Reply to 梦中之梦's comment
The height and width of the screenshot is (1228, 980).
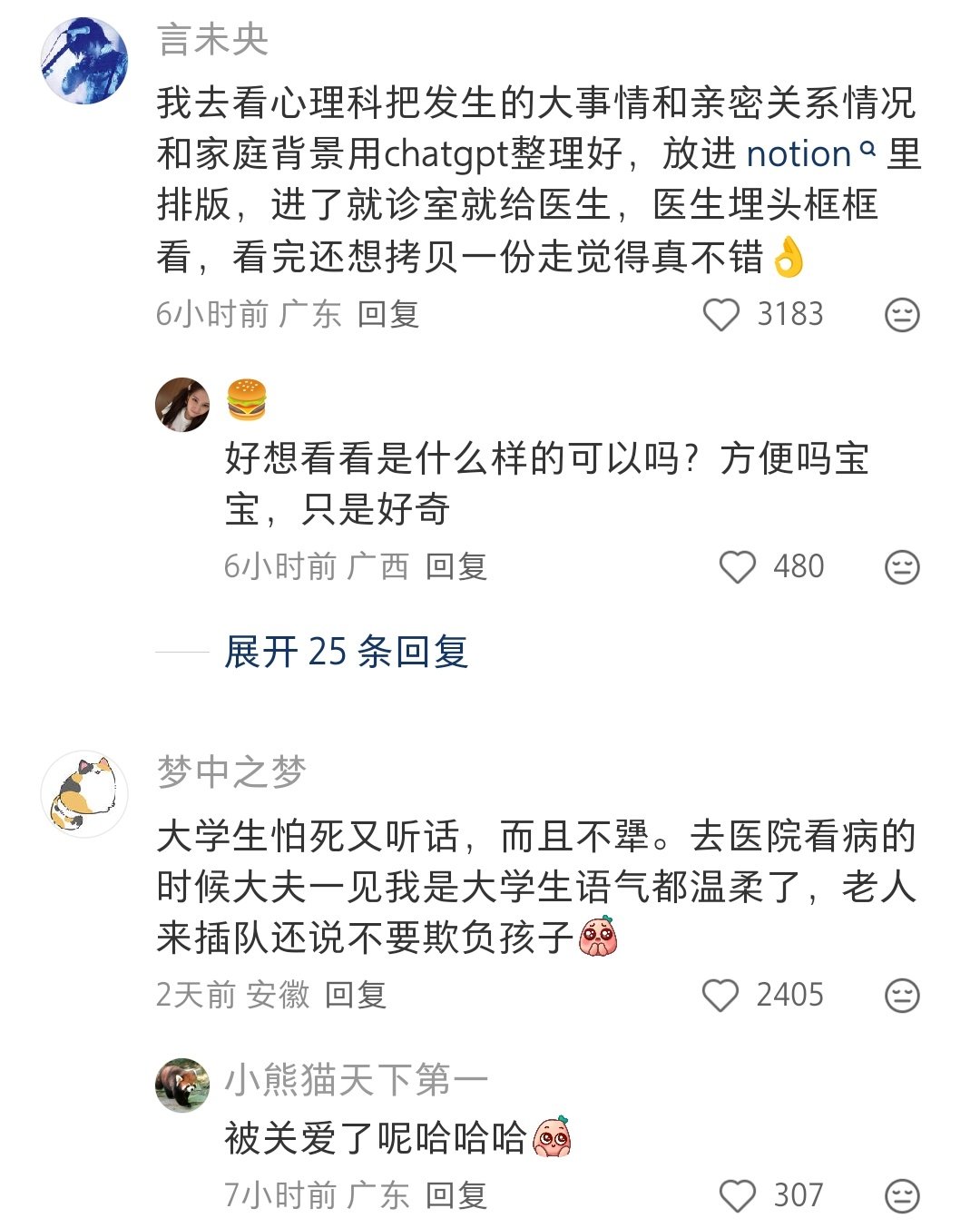(x=356, y=996)
